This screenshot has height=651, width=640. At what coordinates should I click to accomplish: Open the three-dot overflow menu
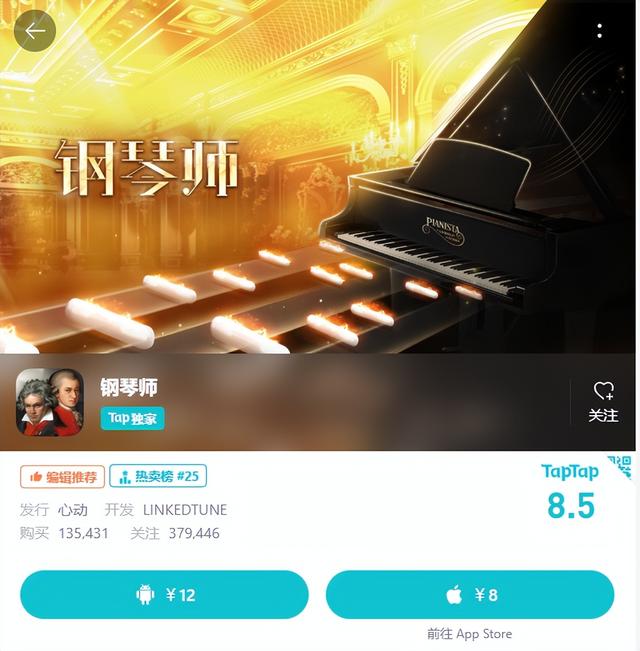tap(600, 32)
